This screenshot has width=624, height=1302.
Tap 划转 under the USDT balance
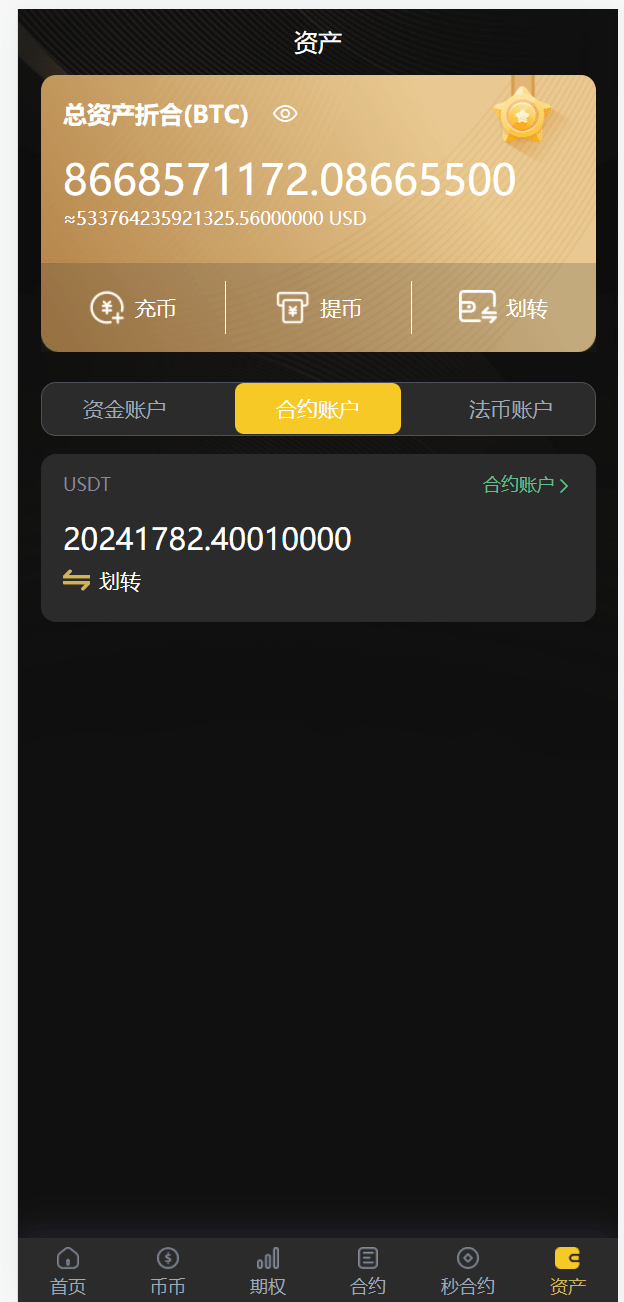102,581
